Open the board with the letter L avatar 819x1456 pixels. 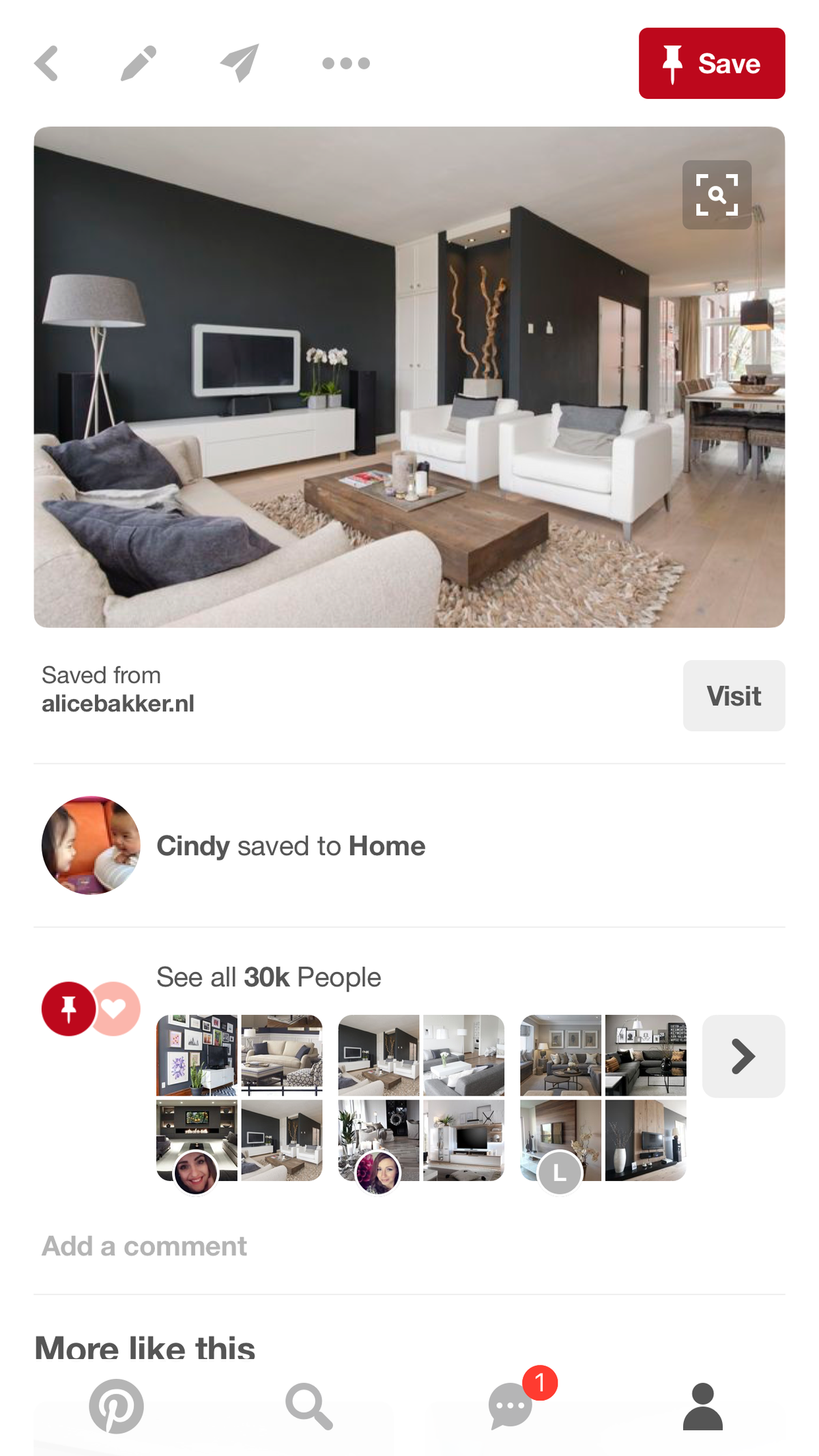click(x=603, y=1098)
